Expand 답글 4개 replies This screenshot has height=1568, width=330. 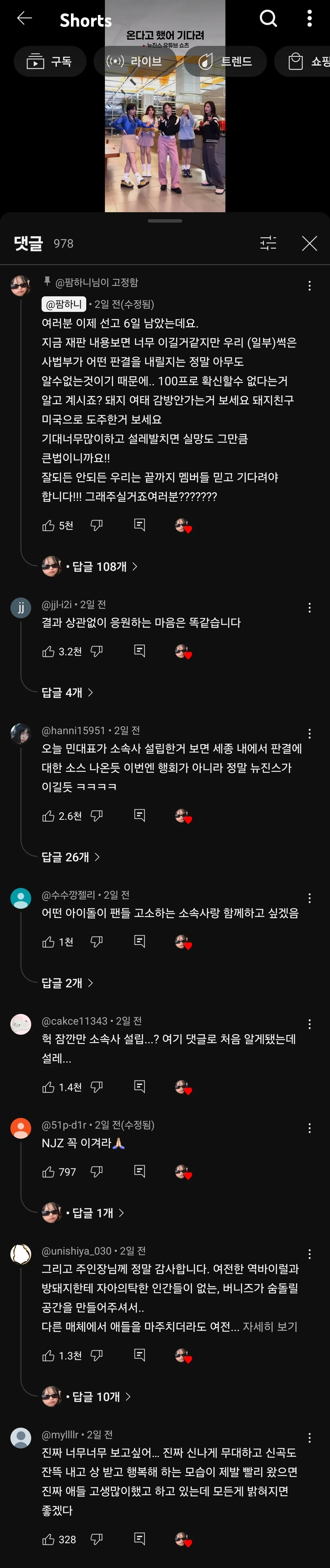(x=67, y=693)
